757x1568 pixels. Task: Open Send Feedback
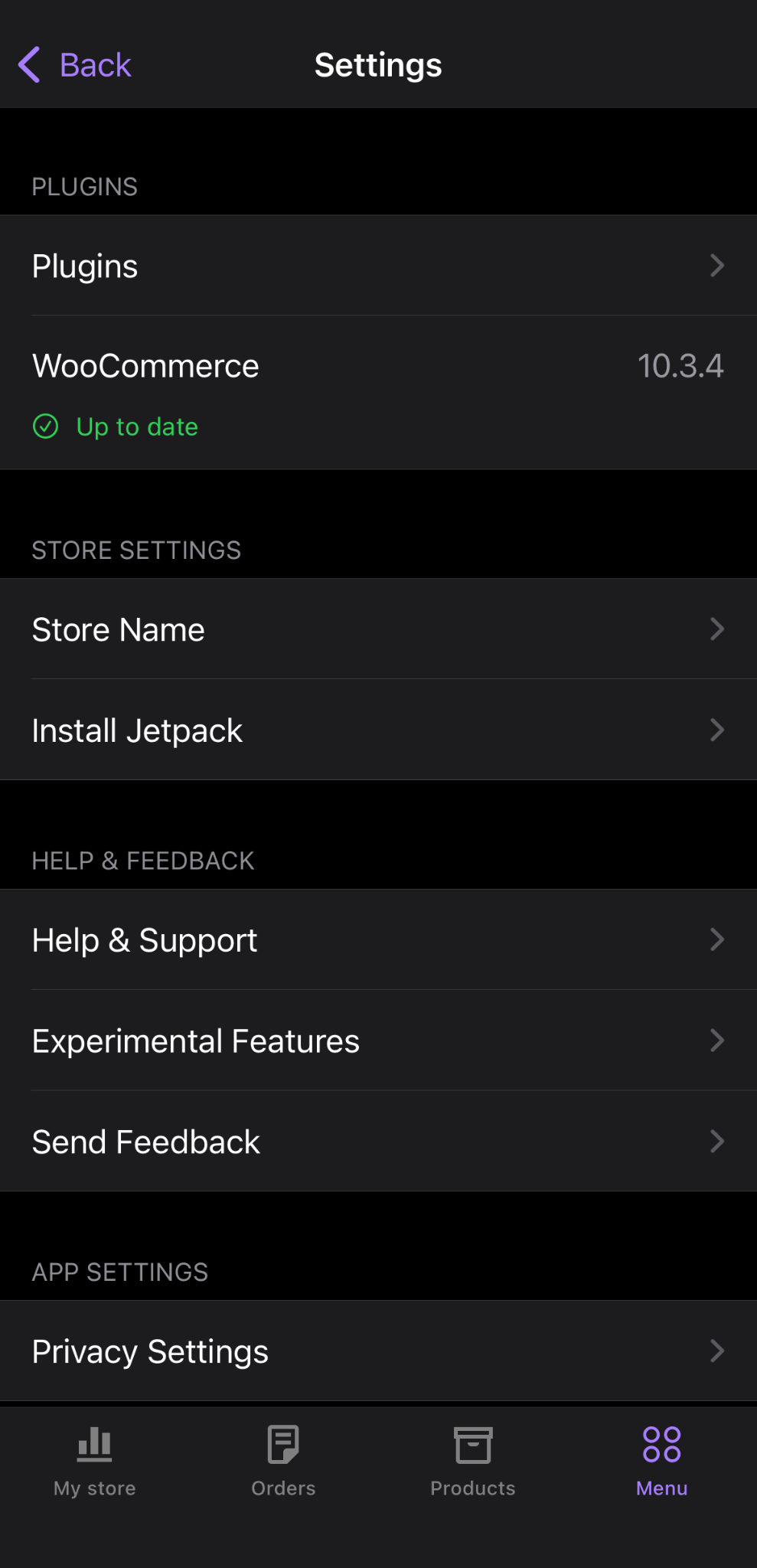[x=378, y=1142]
